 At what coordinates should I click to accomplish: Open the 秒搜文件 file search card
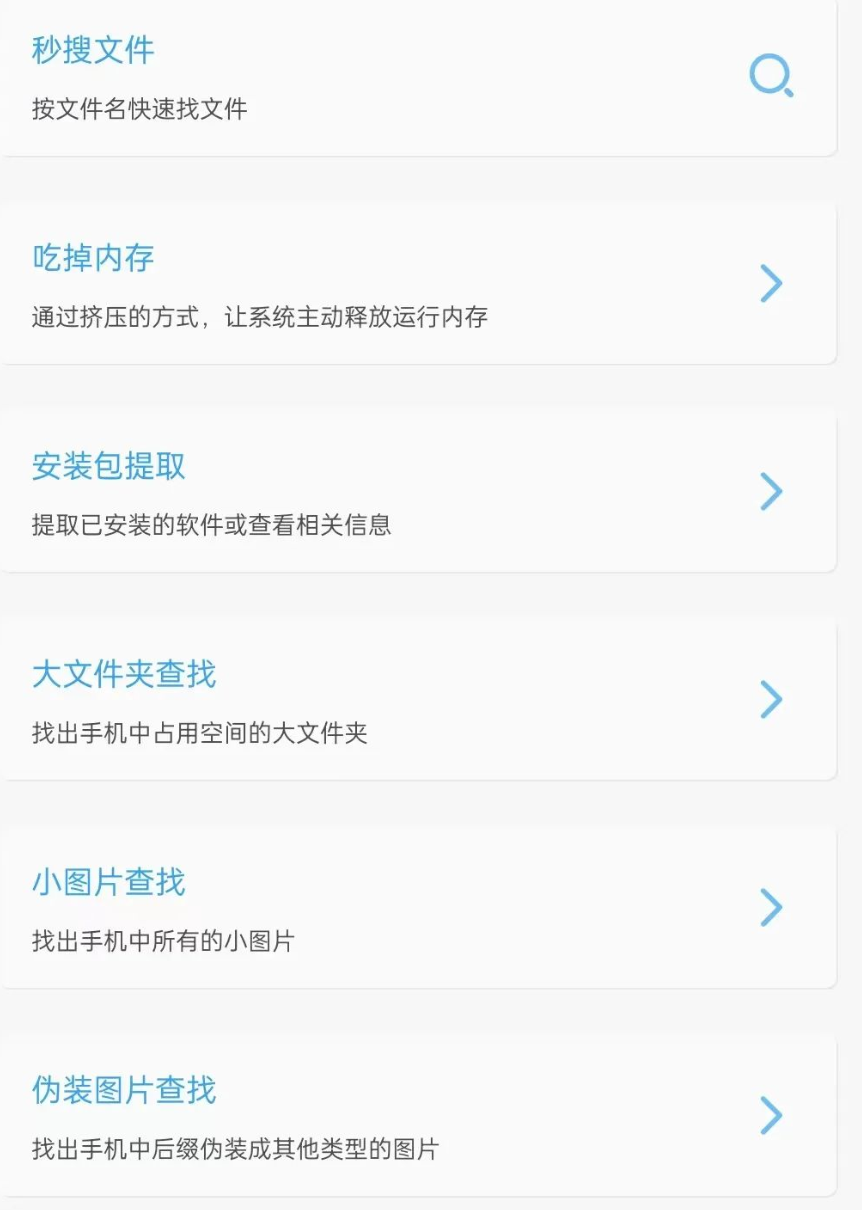[416, 77]
